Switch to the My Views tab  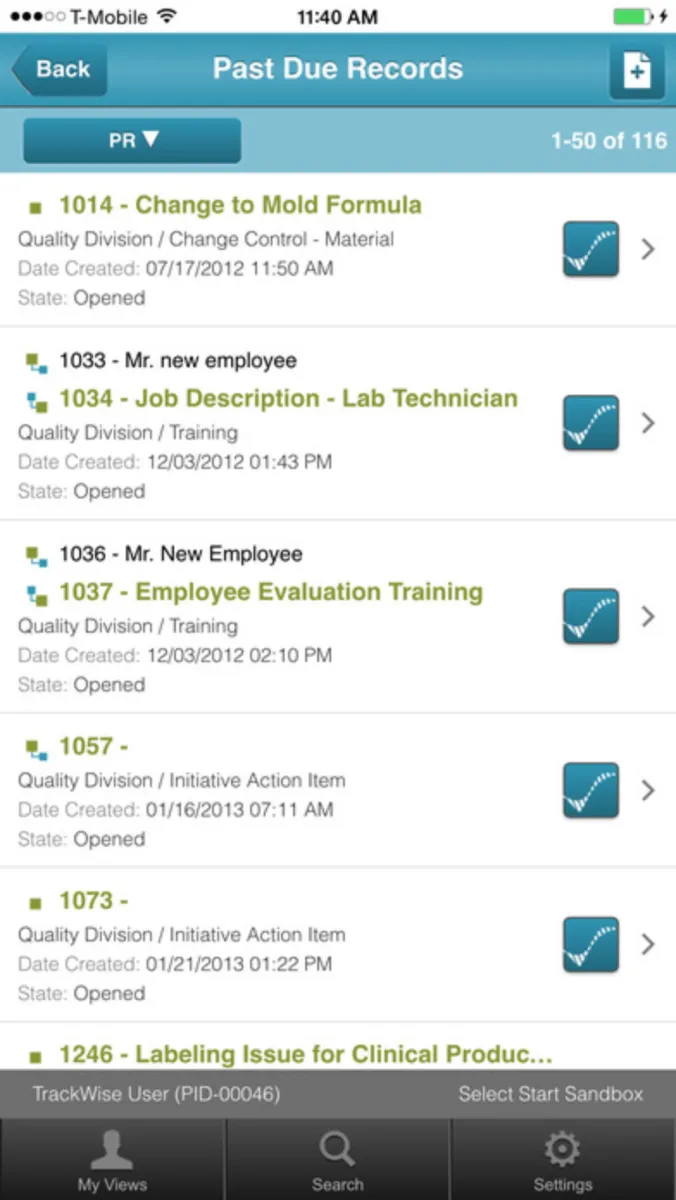(112, 1160)
